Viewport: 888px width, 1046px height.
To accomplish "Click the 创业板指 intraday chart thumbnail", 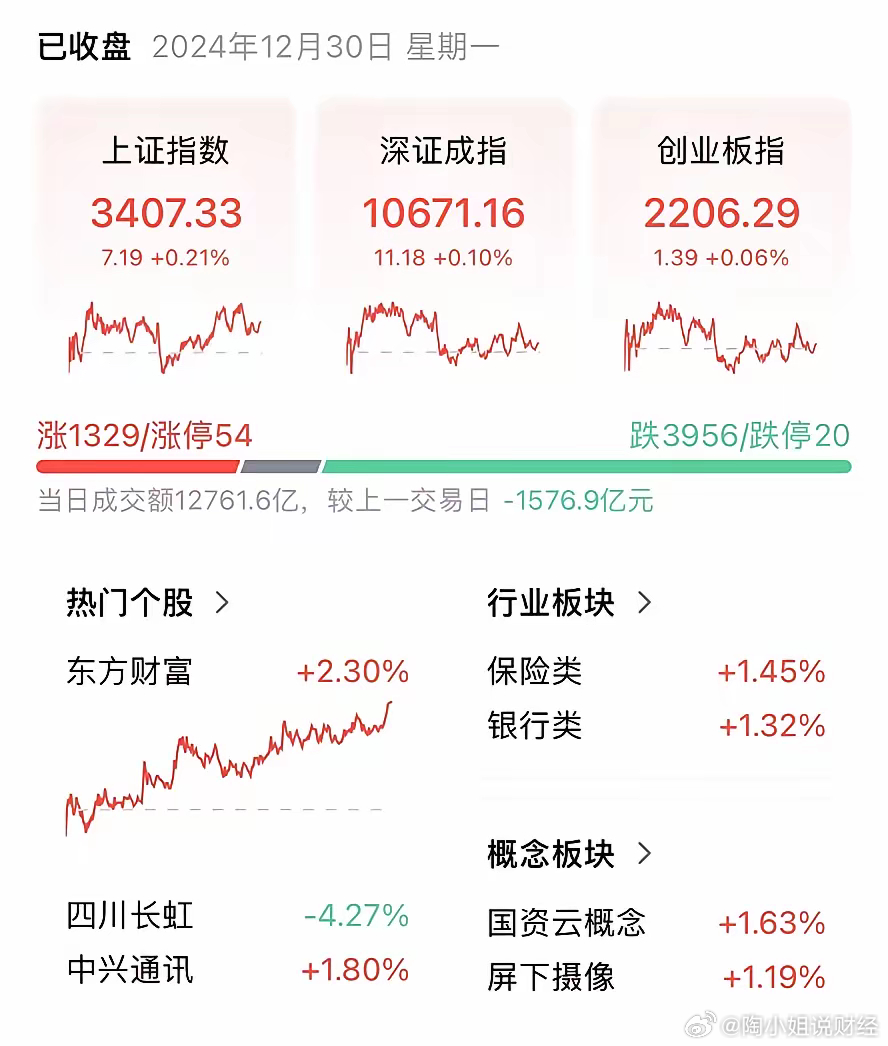I will click(720, 335).
